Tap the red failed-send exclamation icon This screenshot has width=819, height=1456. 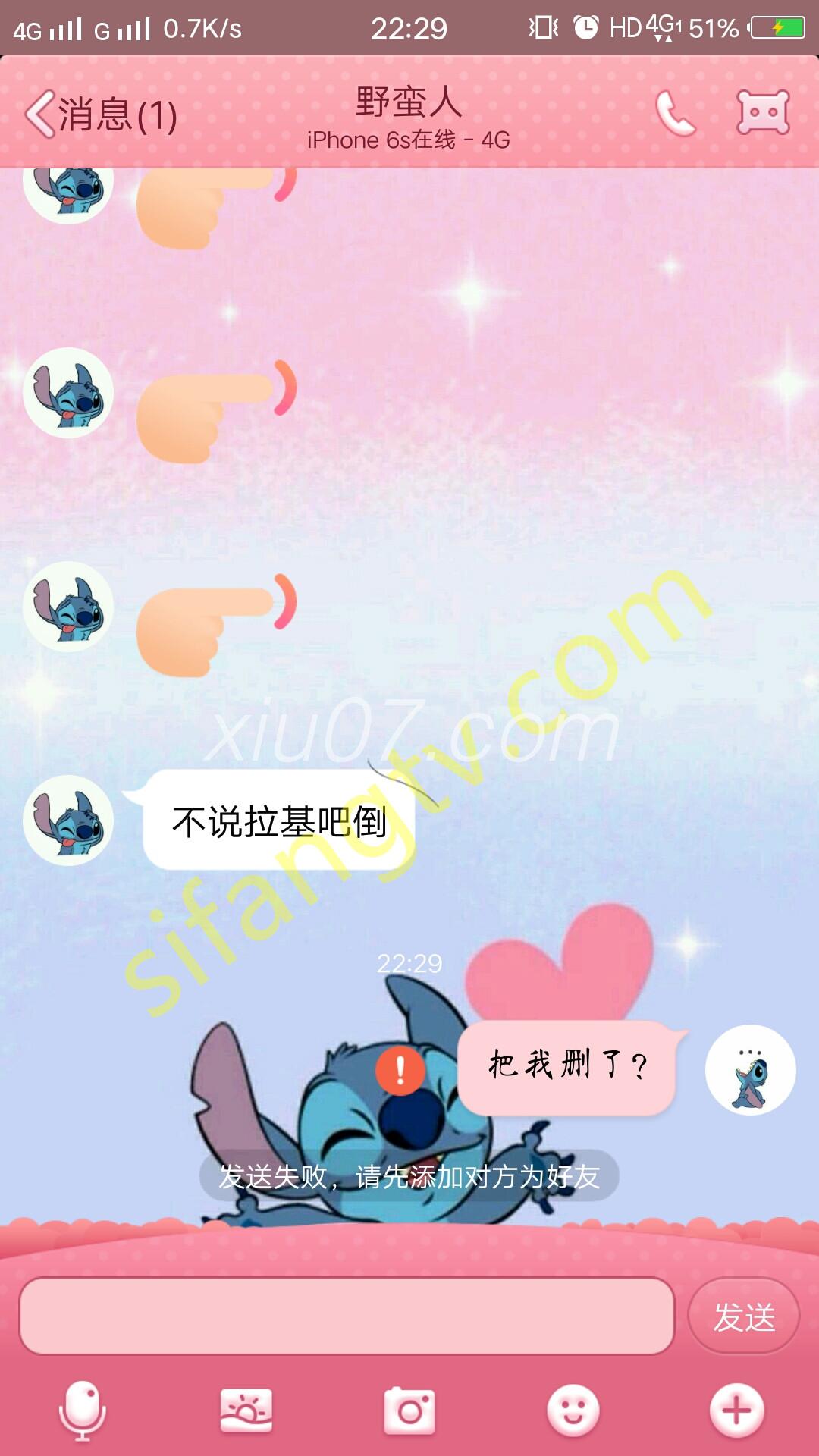click(x=400, y=1070)
